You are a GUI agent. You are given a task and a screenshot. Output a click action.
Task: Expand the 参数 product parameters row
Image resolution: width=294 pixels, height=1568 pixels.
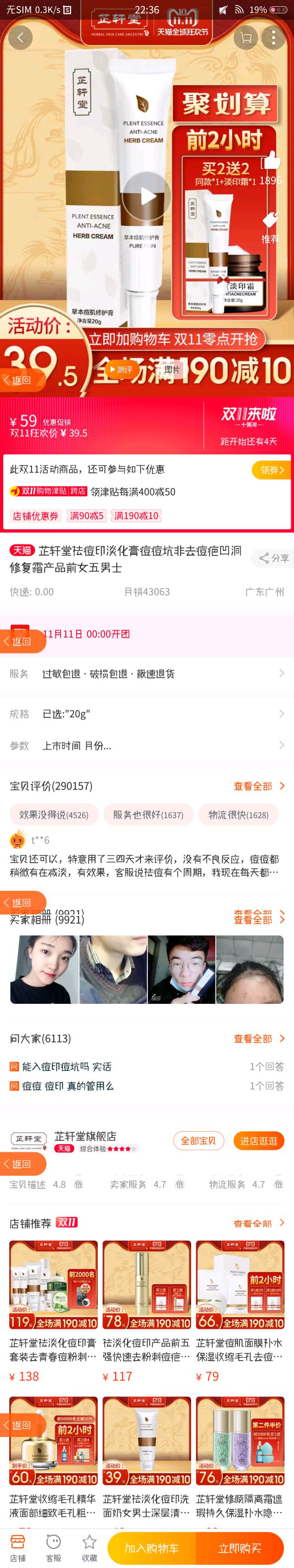(x=147, y=745)
